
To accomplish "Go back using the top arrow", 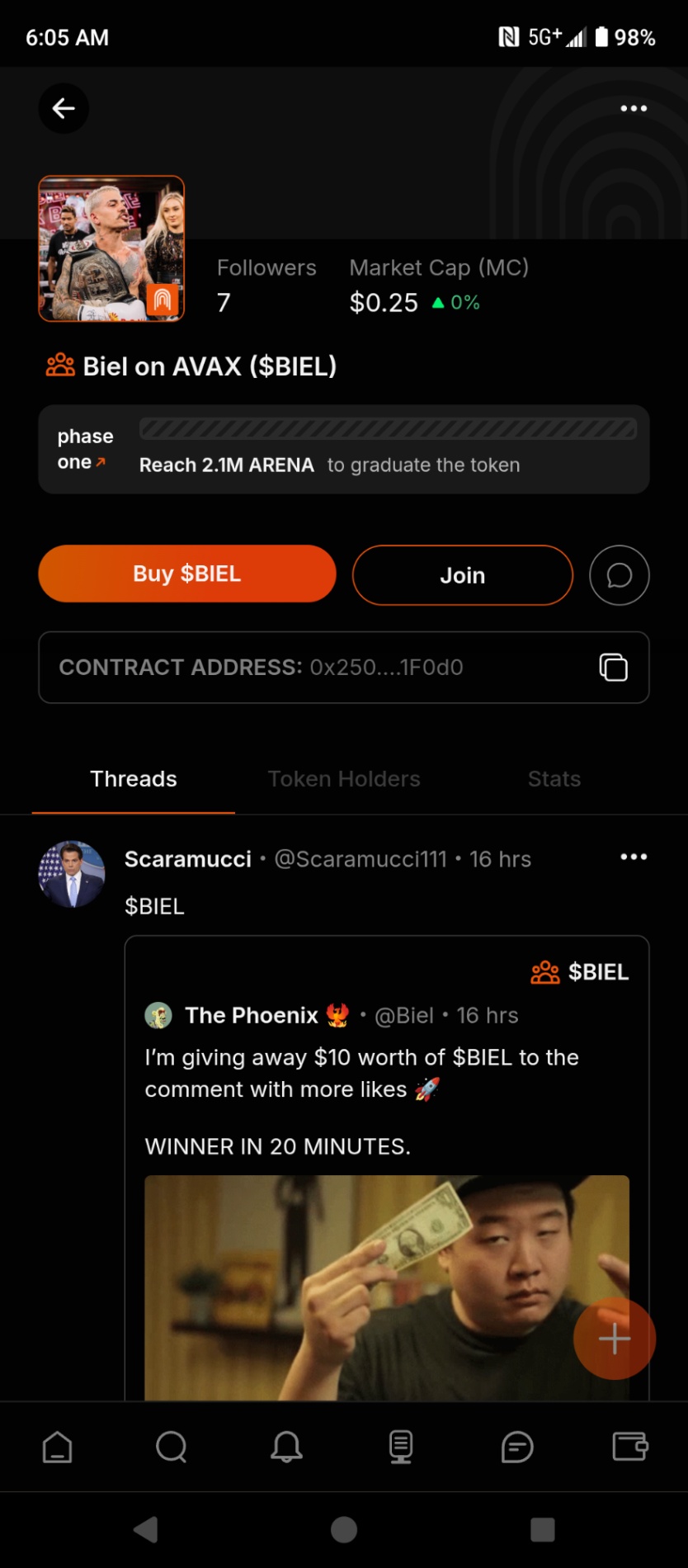I will click(64, 108).
